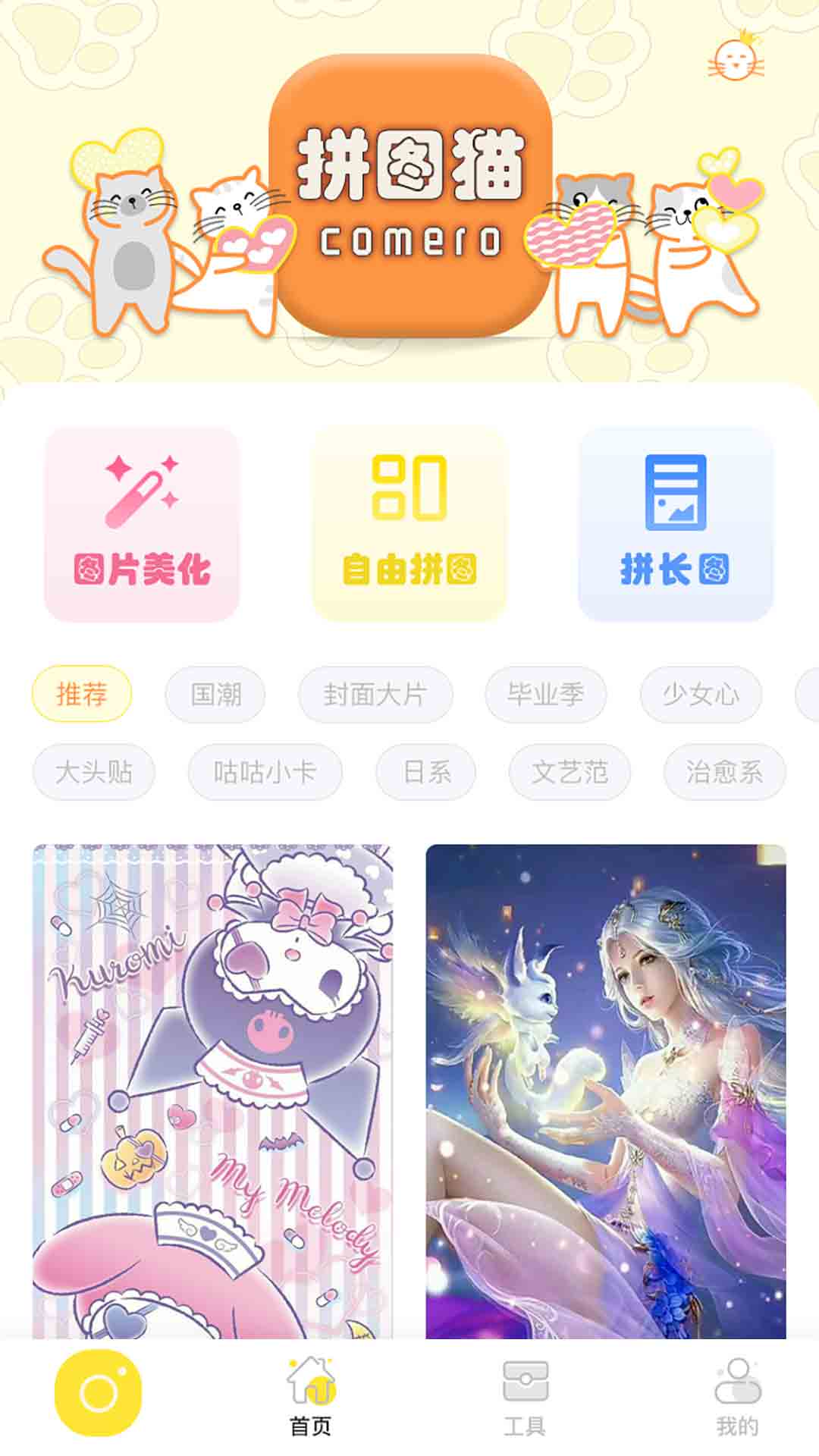Open 图片美化 photo beautify tool

point(142,524)
